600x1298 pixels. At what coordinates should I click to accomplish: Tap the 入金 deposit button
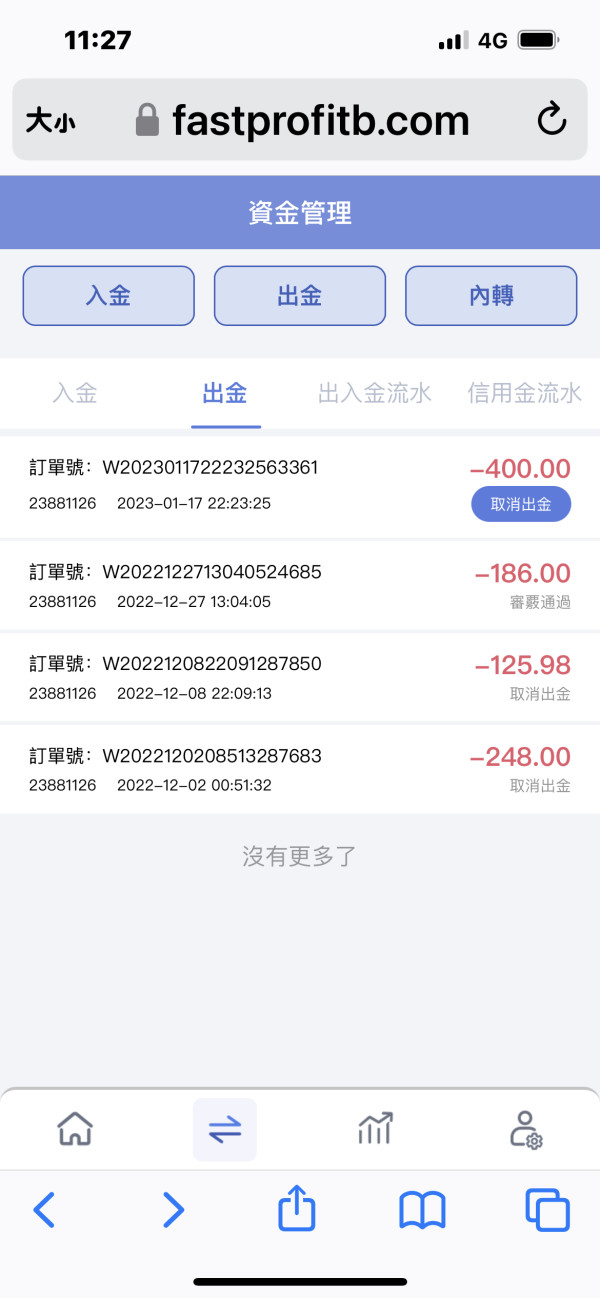click(x=108, y=295)
